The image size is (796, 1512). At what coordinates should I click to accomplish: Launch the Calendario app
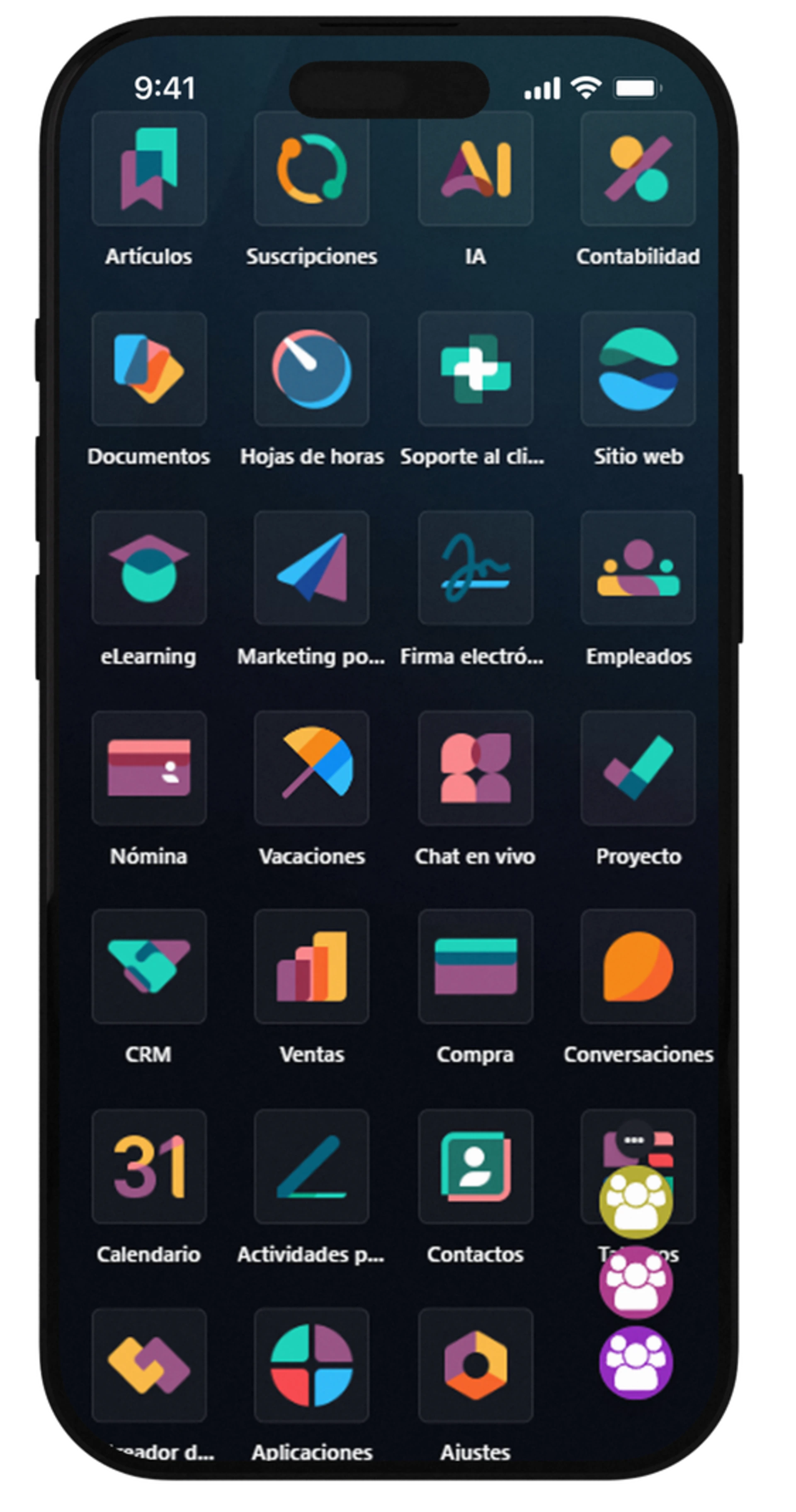tap(149, 1166)
